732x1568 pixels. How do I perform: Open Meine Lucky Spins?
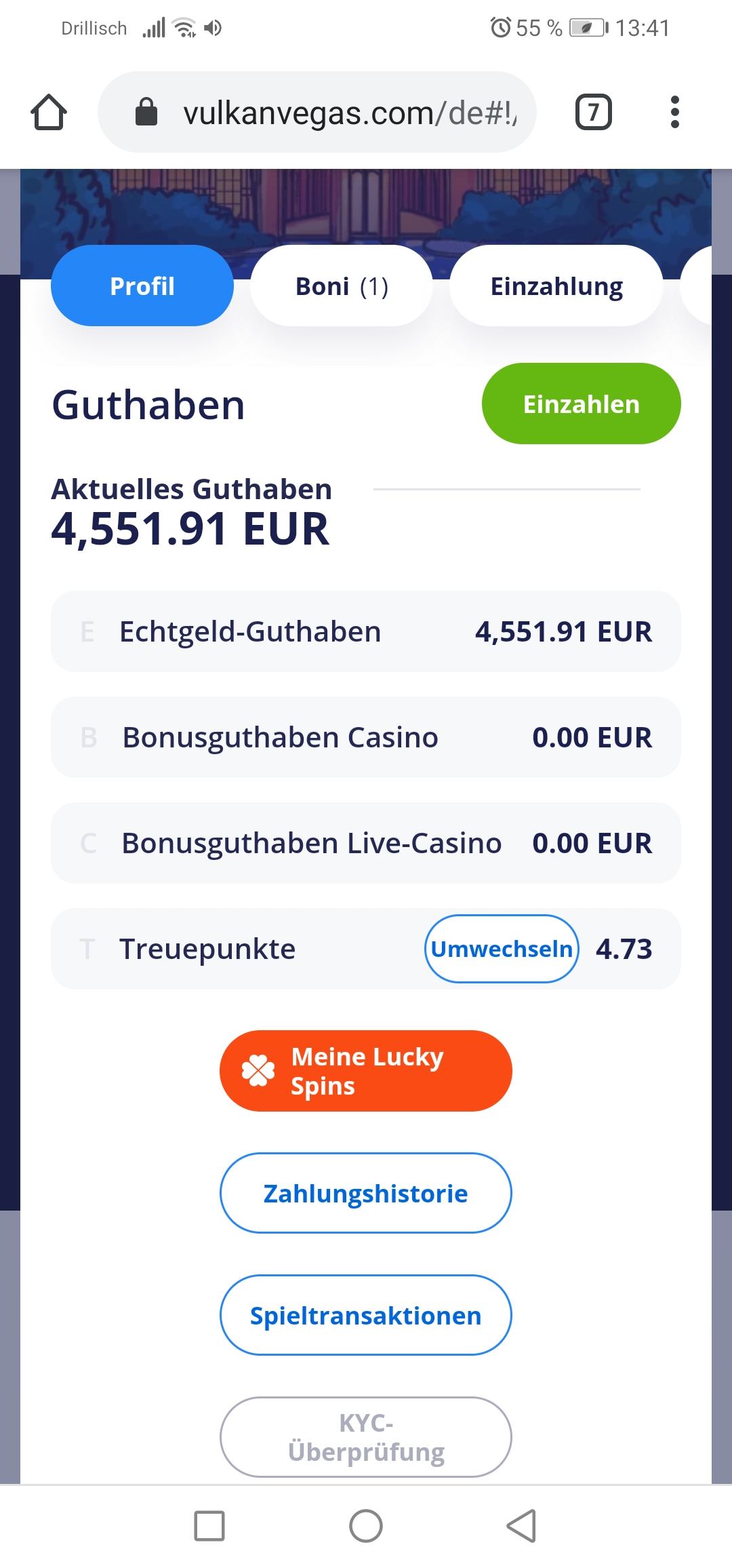(x=365, y=1071)
